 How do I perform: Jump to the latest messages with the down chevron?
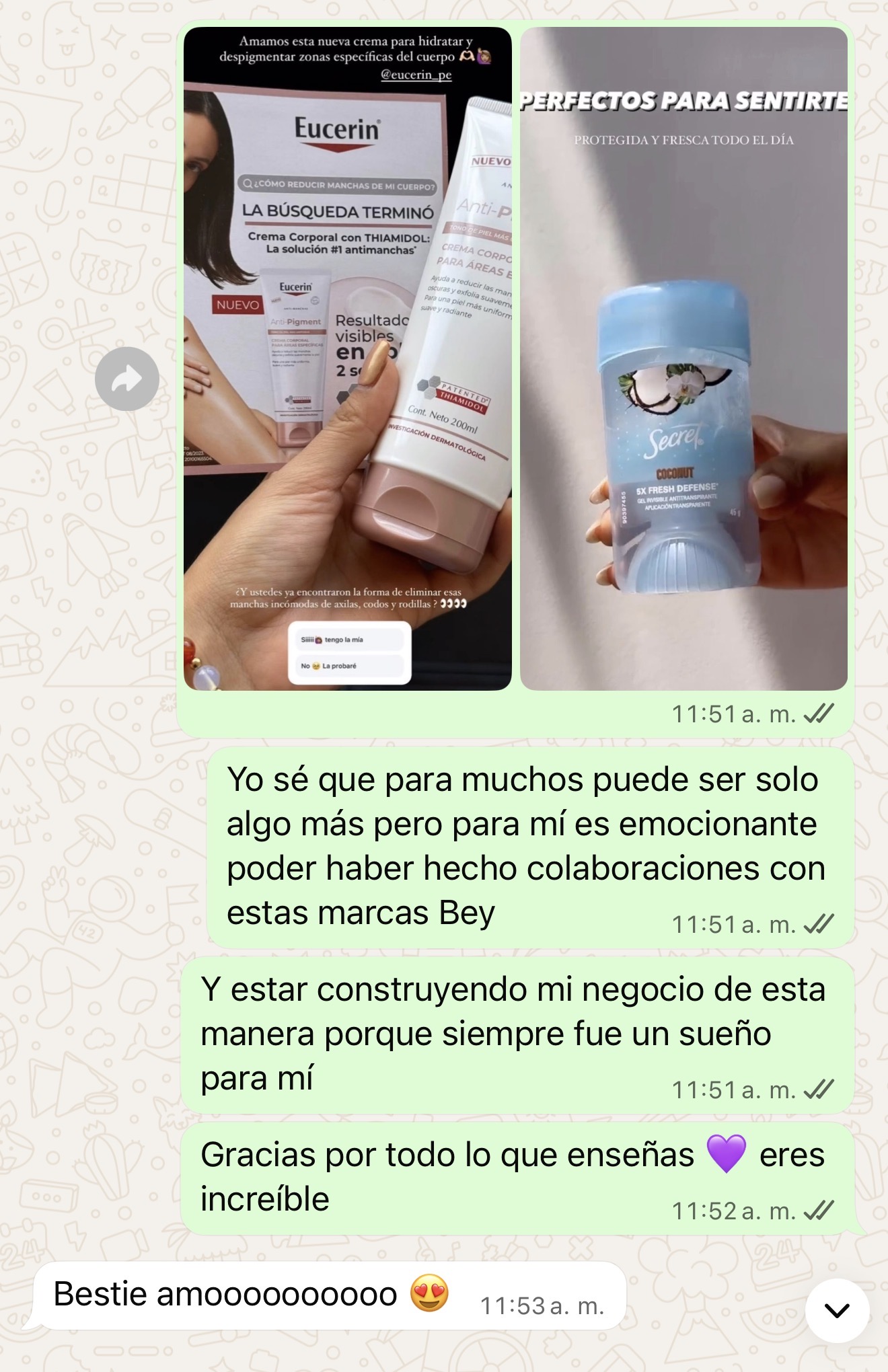pyautogui.click(x=837, y=1309)
